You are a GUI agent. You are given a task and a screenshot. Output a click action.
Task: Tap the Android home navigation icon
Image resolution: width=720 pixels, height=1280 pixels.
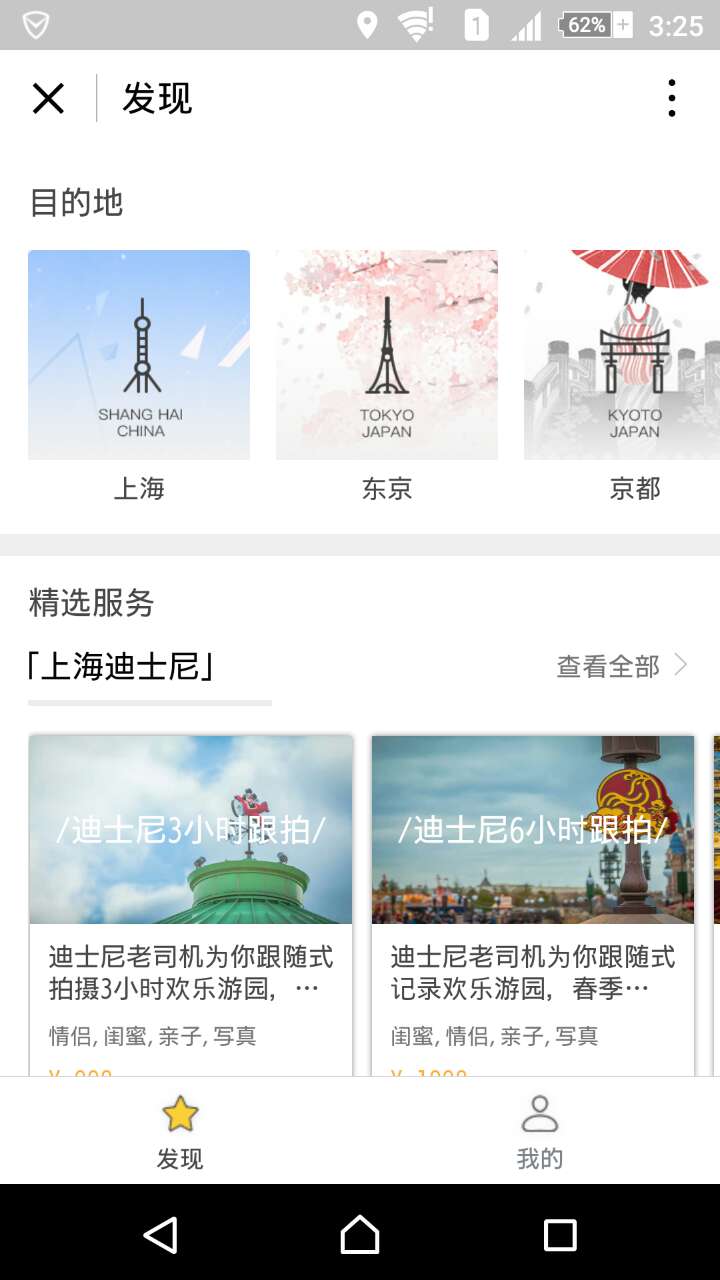coord(360,1235)
